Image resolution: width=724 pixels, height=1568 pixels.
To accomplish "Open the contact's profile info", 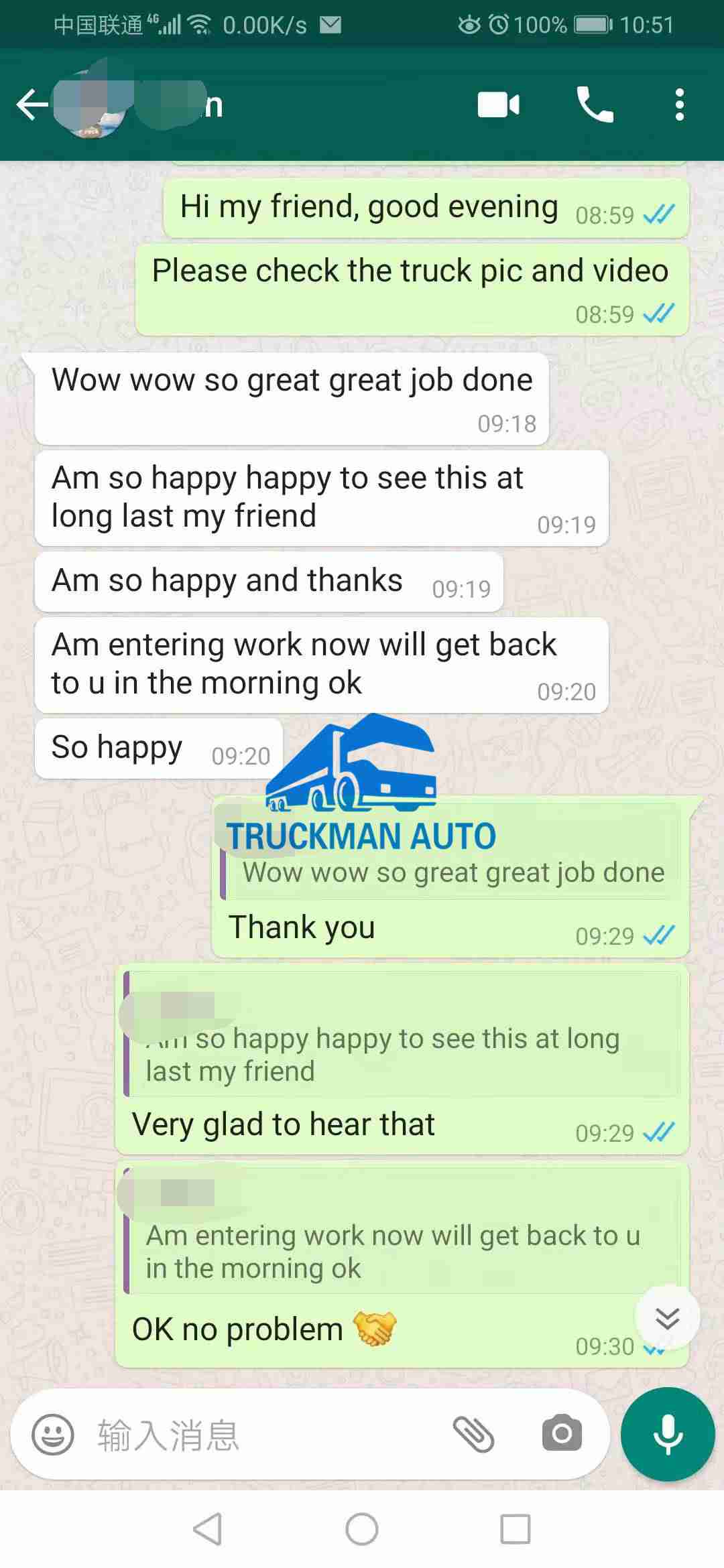I will 168,105.
